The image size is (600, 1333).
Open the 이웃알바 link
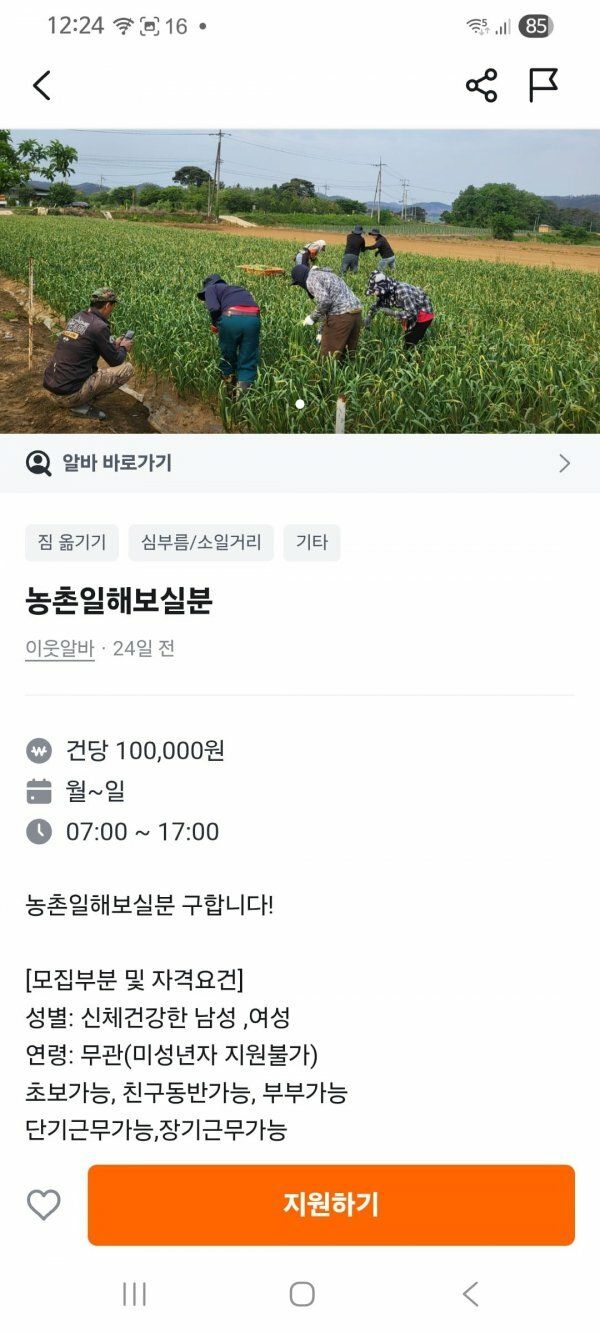click(60, 648)
